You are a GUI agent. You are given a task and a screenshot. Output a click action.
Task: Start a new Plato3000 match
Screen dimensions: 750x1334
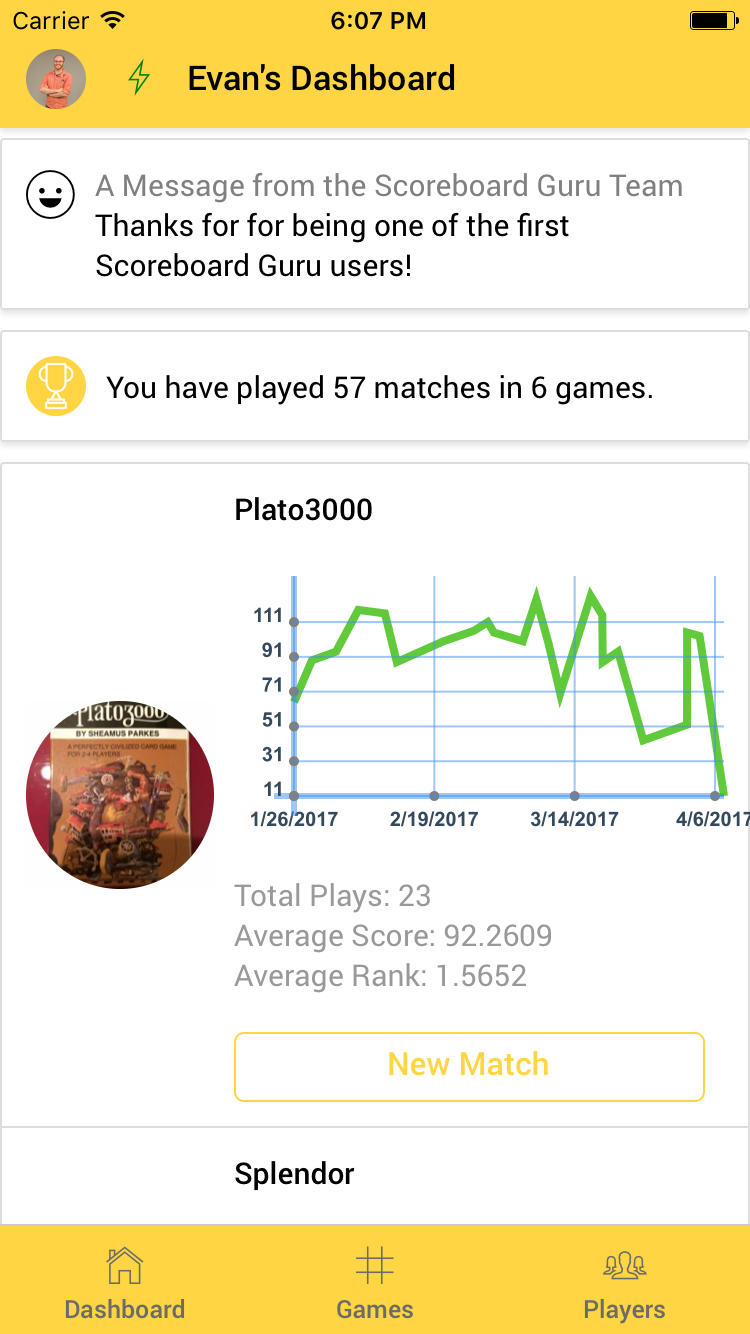469,1066
